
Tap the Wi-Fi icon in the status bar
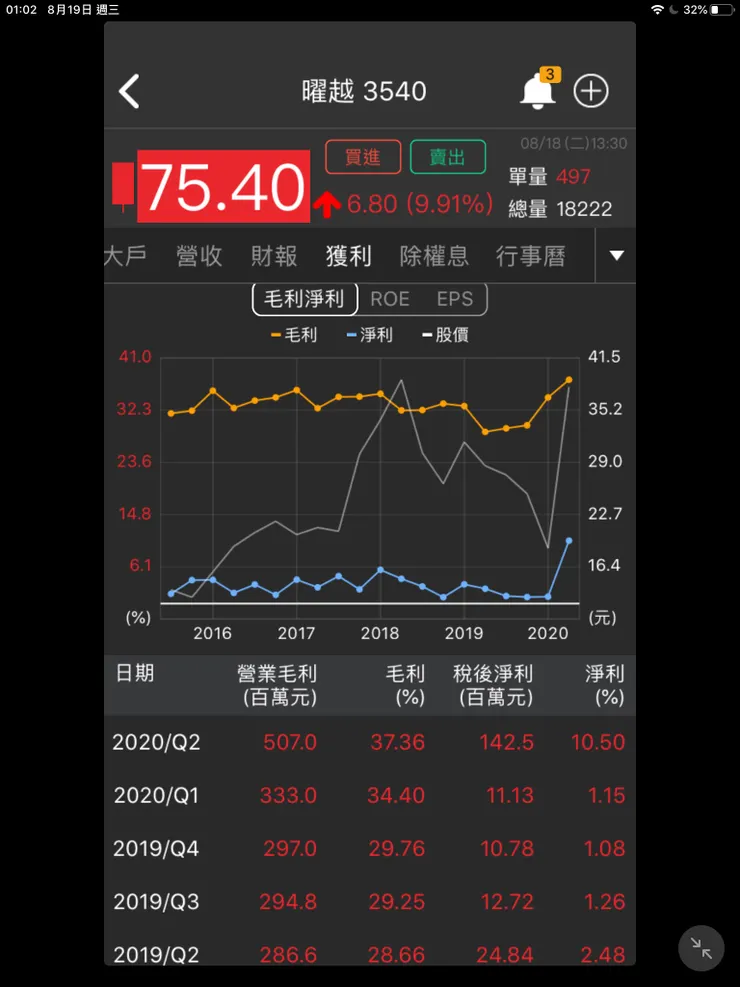coord(656,9)
